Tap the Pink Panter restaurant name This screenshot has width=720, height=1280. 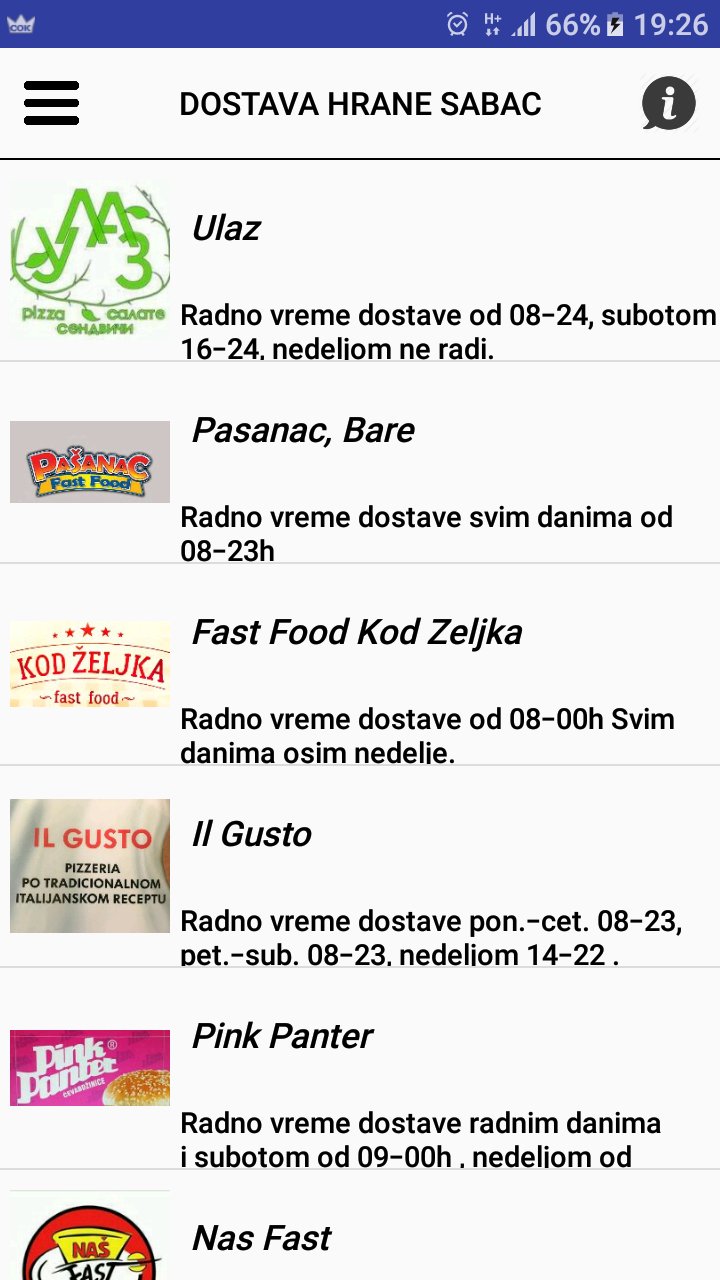(283, 1036)
